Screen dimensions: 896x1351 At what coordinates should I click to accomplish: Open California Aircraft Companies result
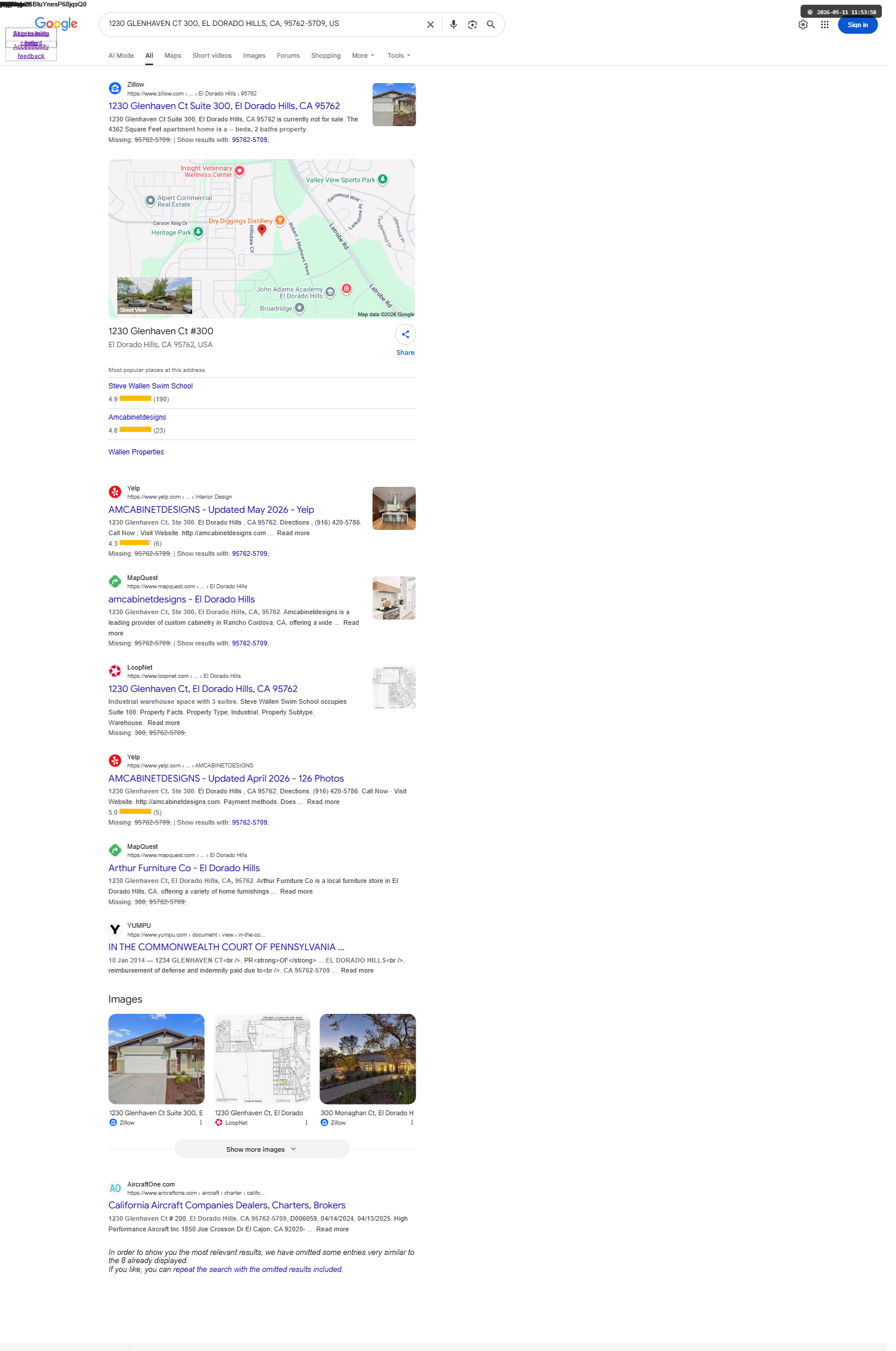(227, 1205)
